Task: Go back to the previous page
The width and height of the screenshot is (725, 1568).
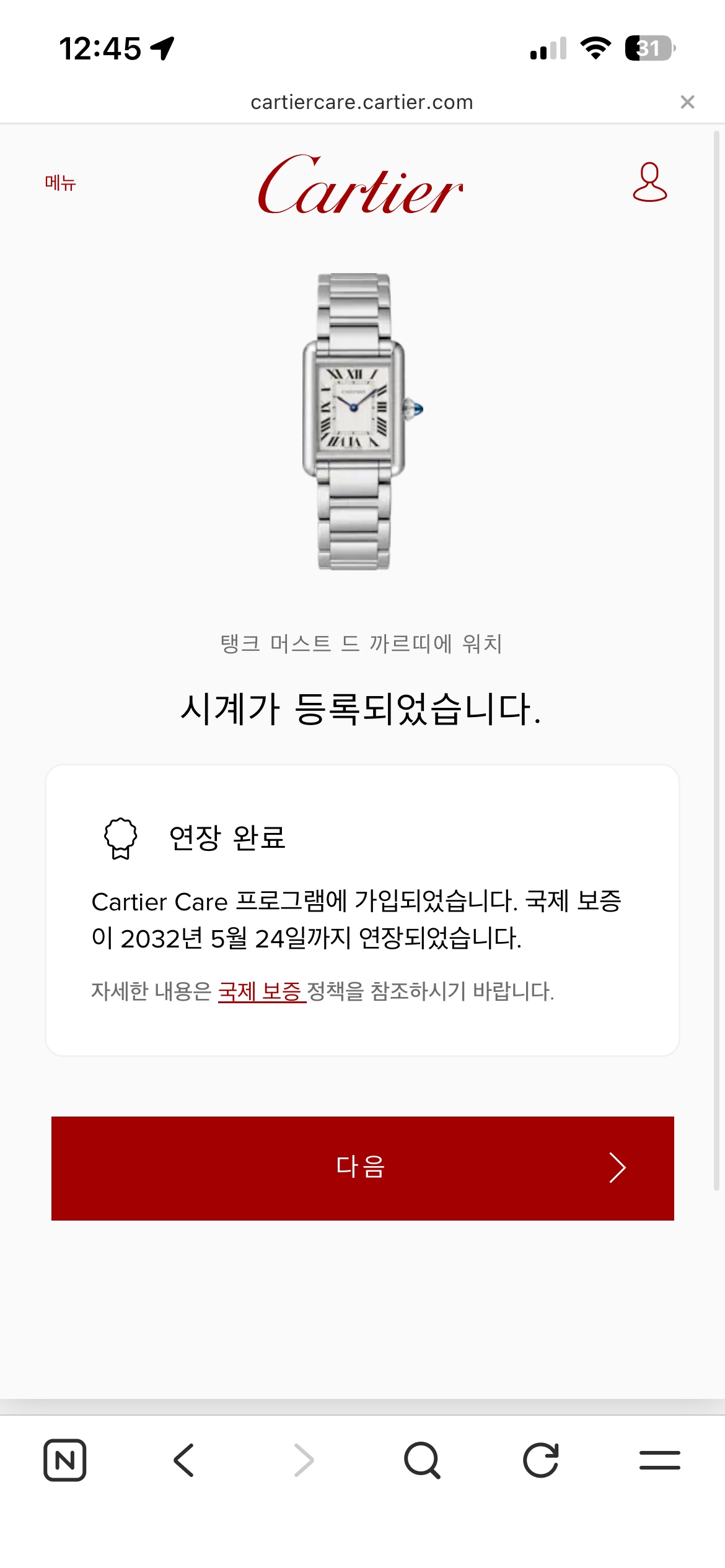Action: [x=184, y=1460]
